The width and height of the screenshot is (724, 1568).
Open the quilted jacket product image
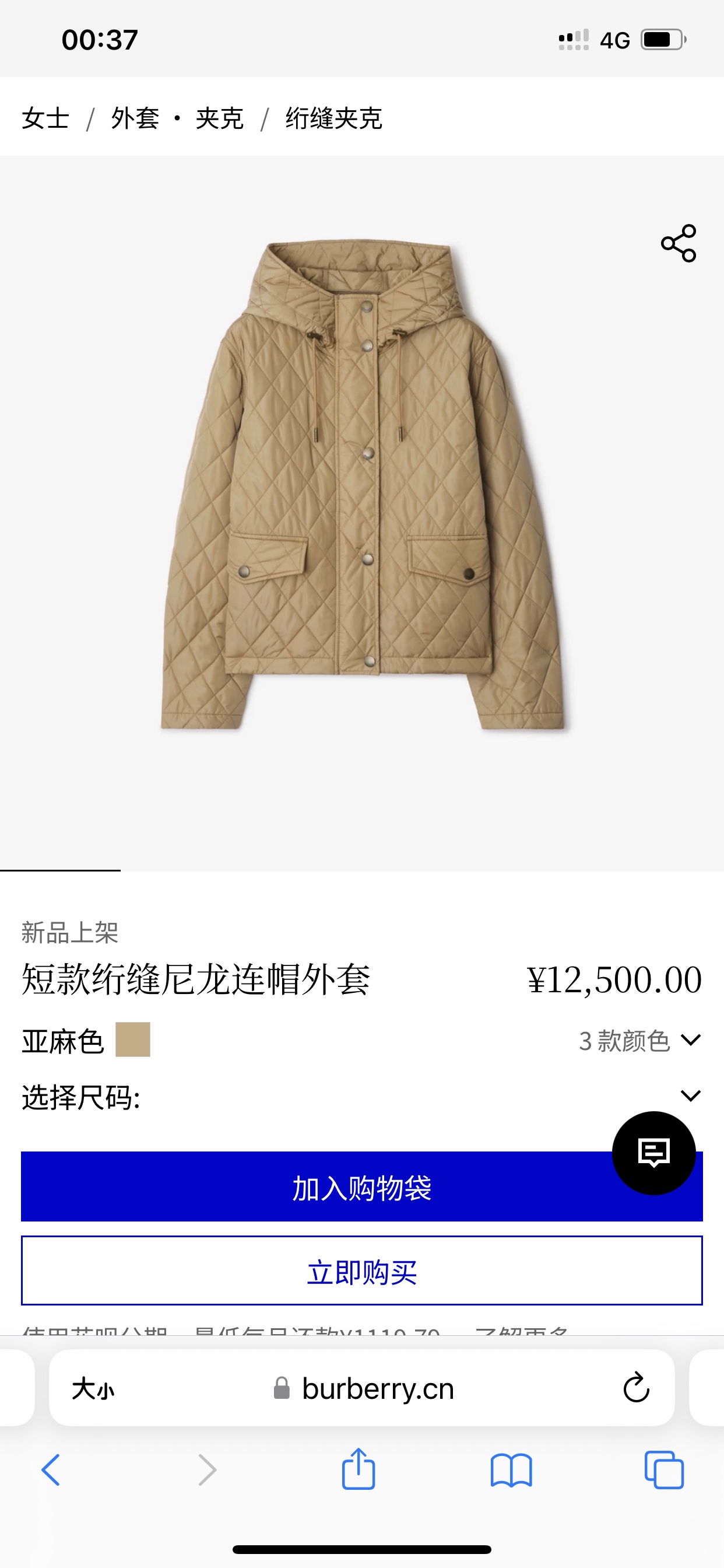361,487
